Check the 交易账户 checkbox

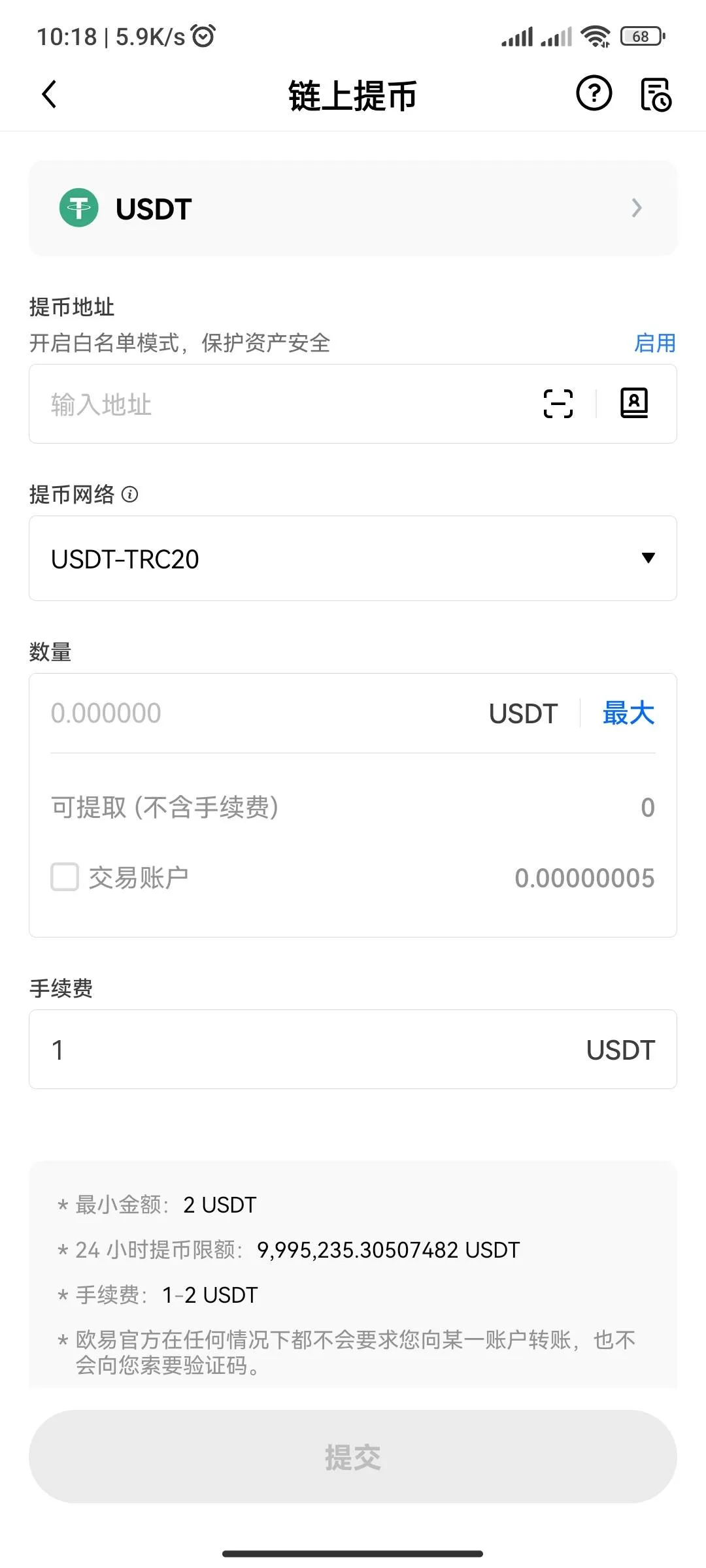65,877
